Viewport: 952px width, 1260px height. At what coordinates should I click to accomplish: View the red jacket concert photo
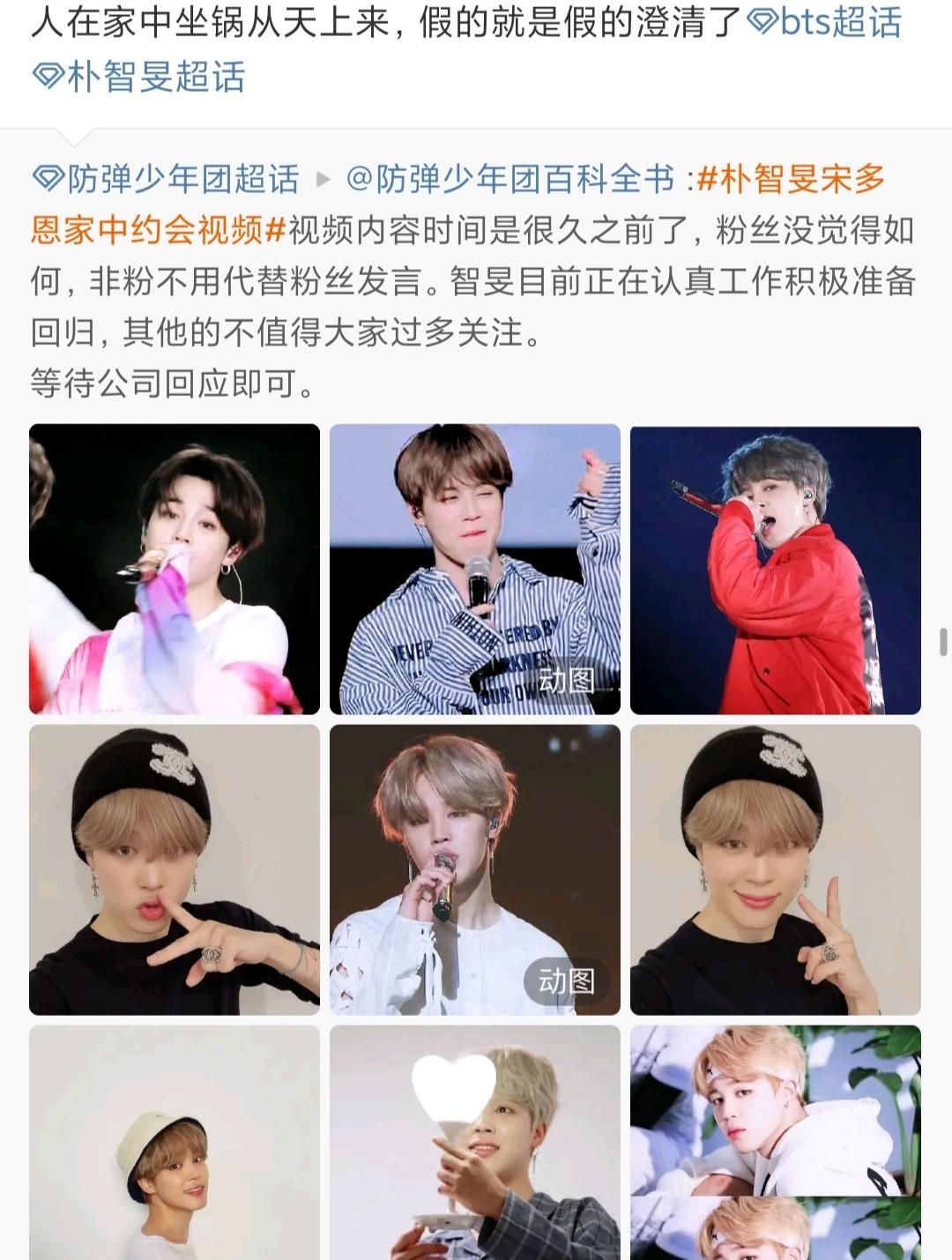775,569
